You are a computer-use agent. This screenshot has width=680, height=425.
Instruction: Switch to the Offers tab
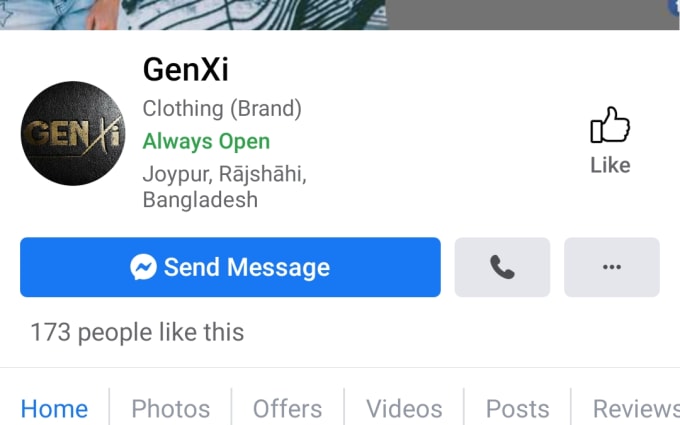tap(287, 408)
